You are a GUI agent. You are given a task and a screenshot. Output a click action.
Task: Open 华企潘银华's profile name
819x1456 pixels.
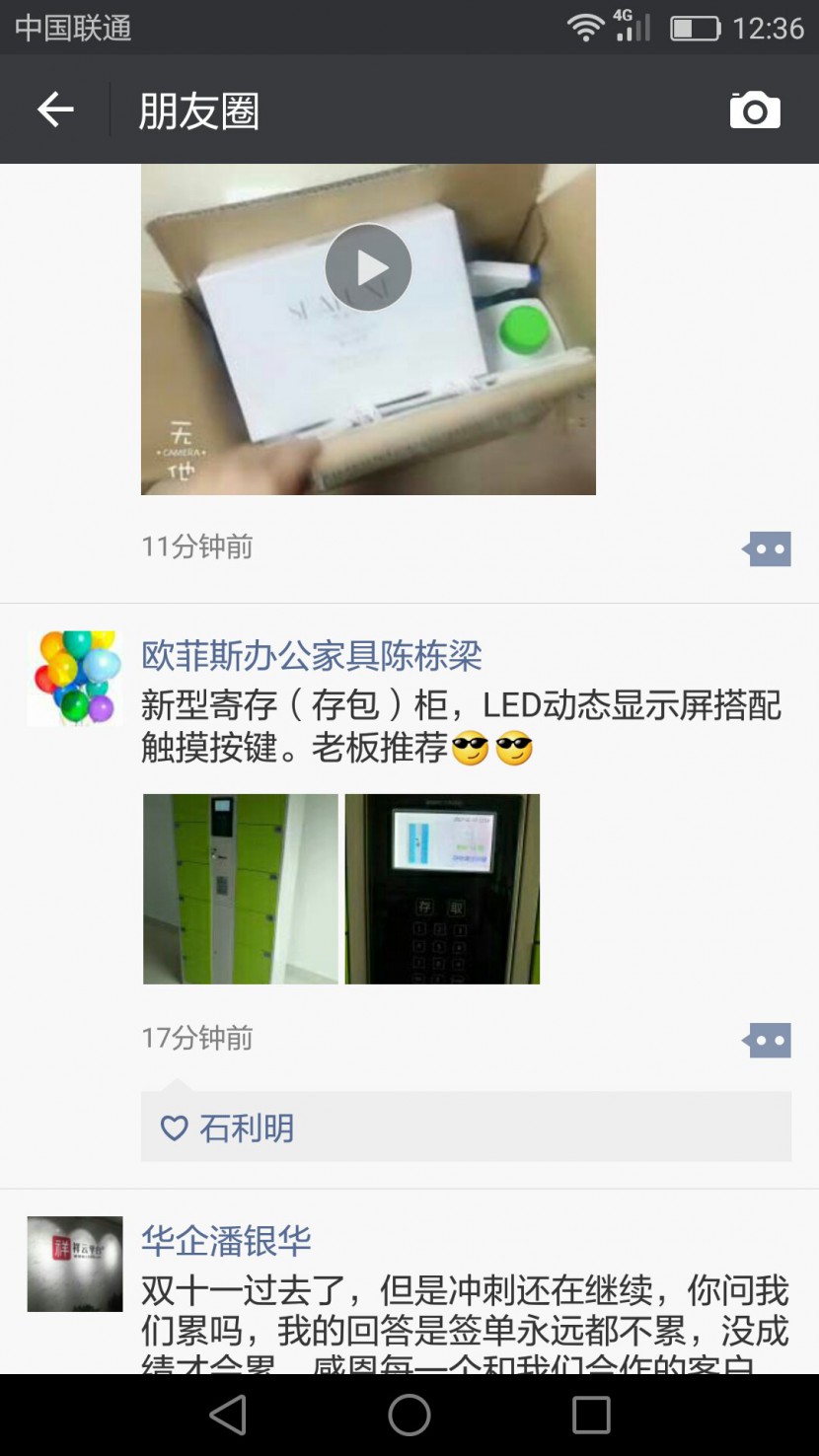click(x=226, y=1240)
